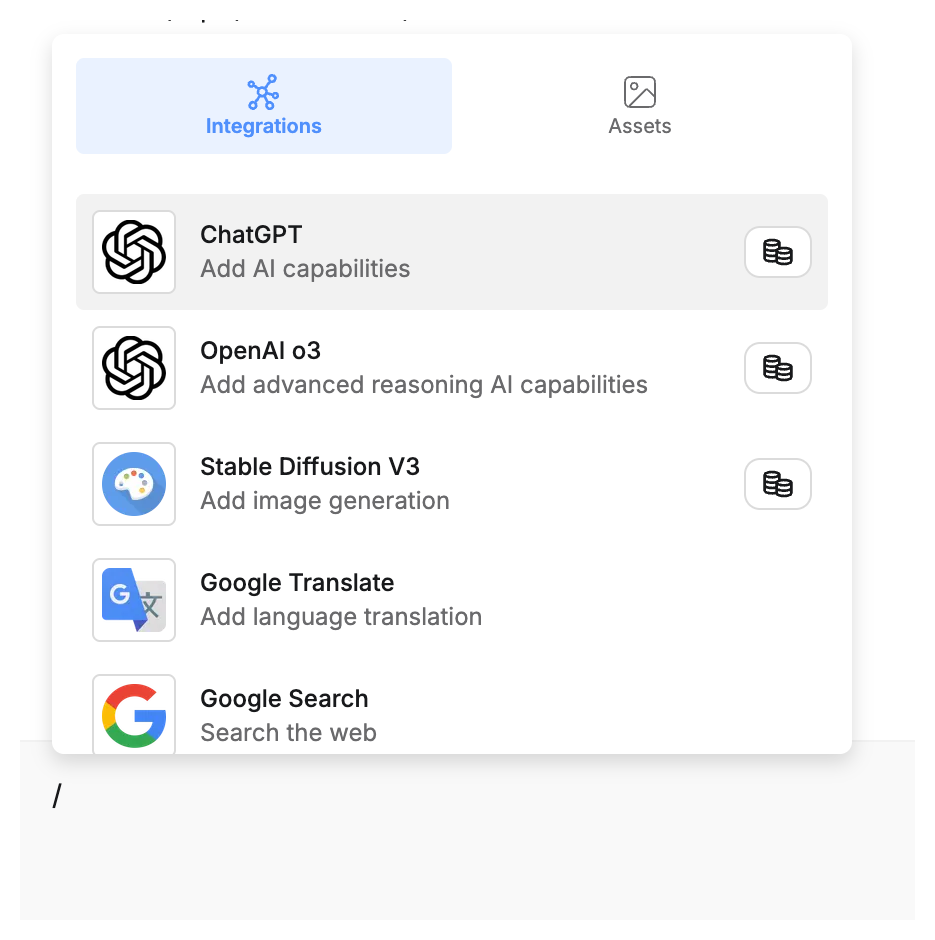935x940 pixels.
Task: Click the OpenAI o3 integration icon
Action: point(133,368)
